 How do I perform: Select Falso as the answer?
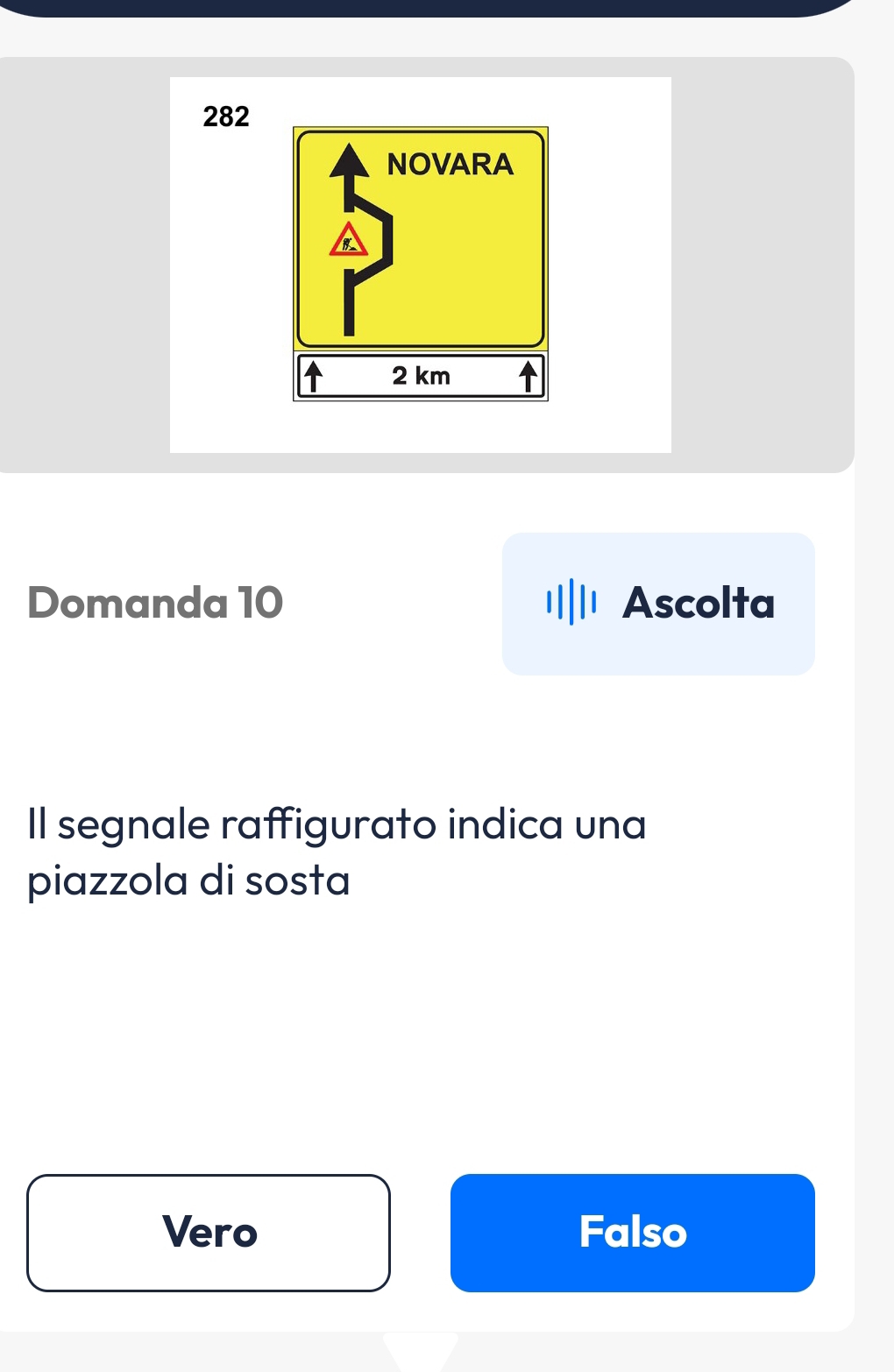point(632,1232)
